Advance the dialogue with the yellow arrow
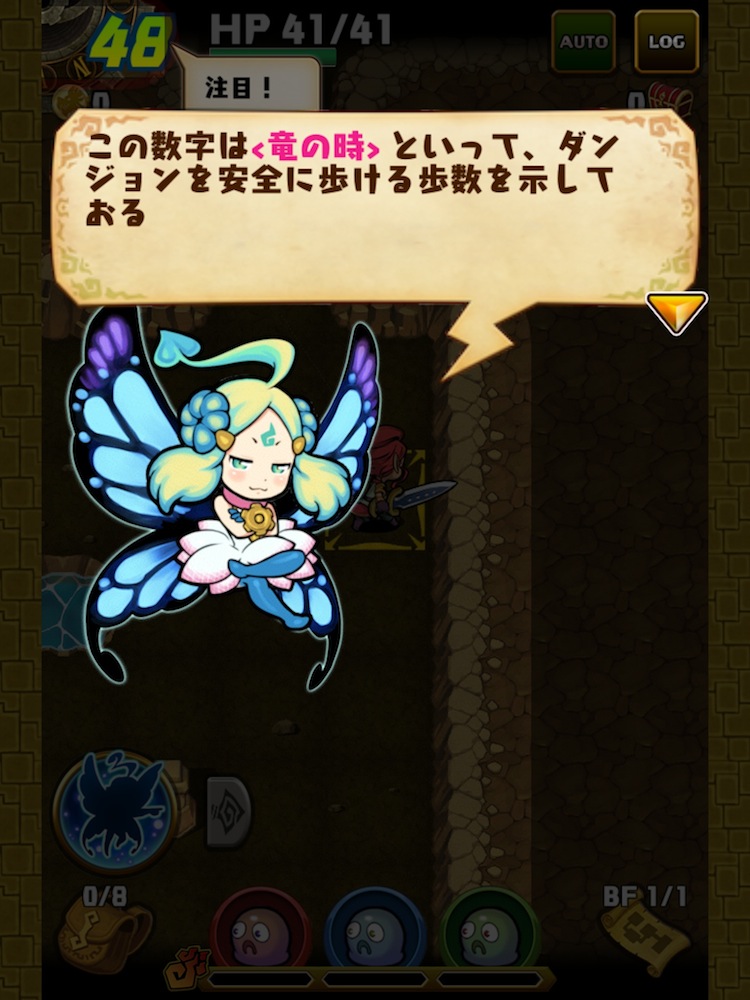This screenshot has height=1000, width=750. click(x=676, y=312)
